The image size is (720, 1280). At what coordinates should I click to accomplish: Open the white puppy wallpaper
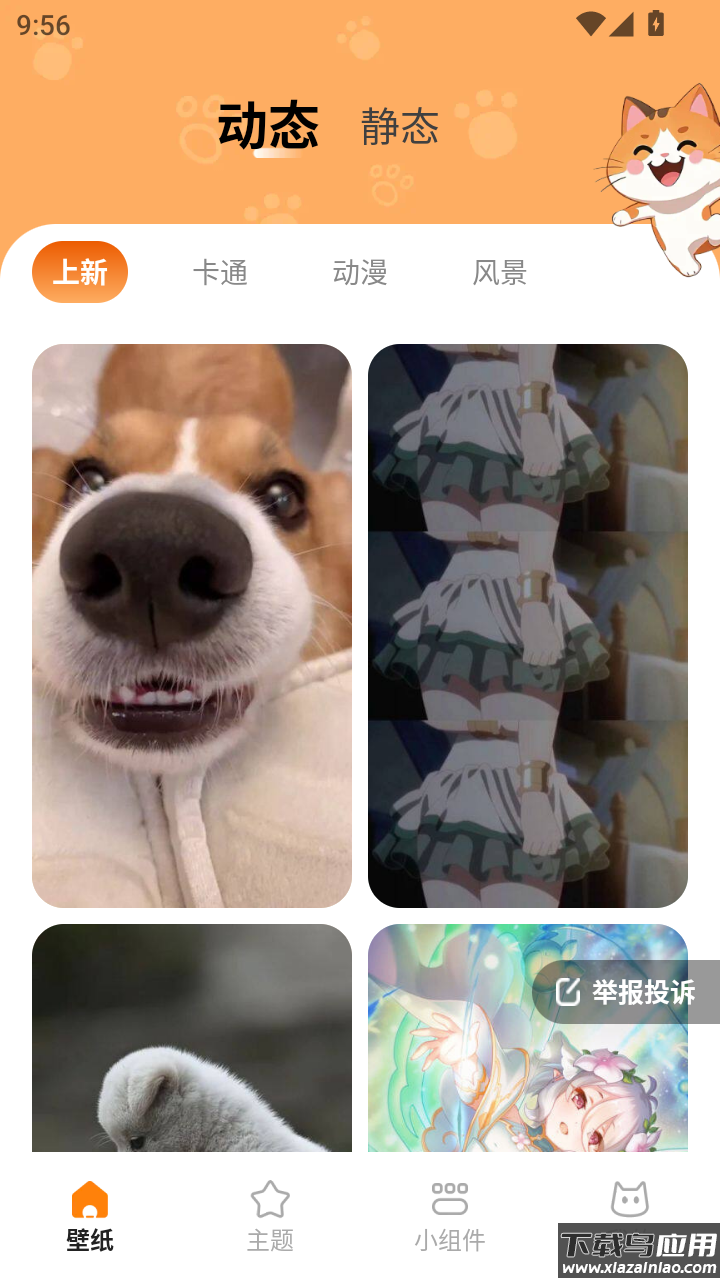(x=192, y=1040)
